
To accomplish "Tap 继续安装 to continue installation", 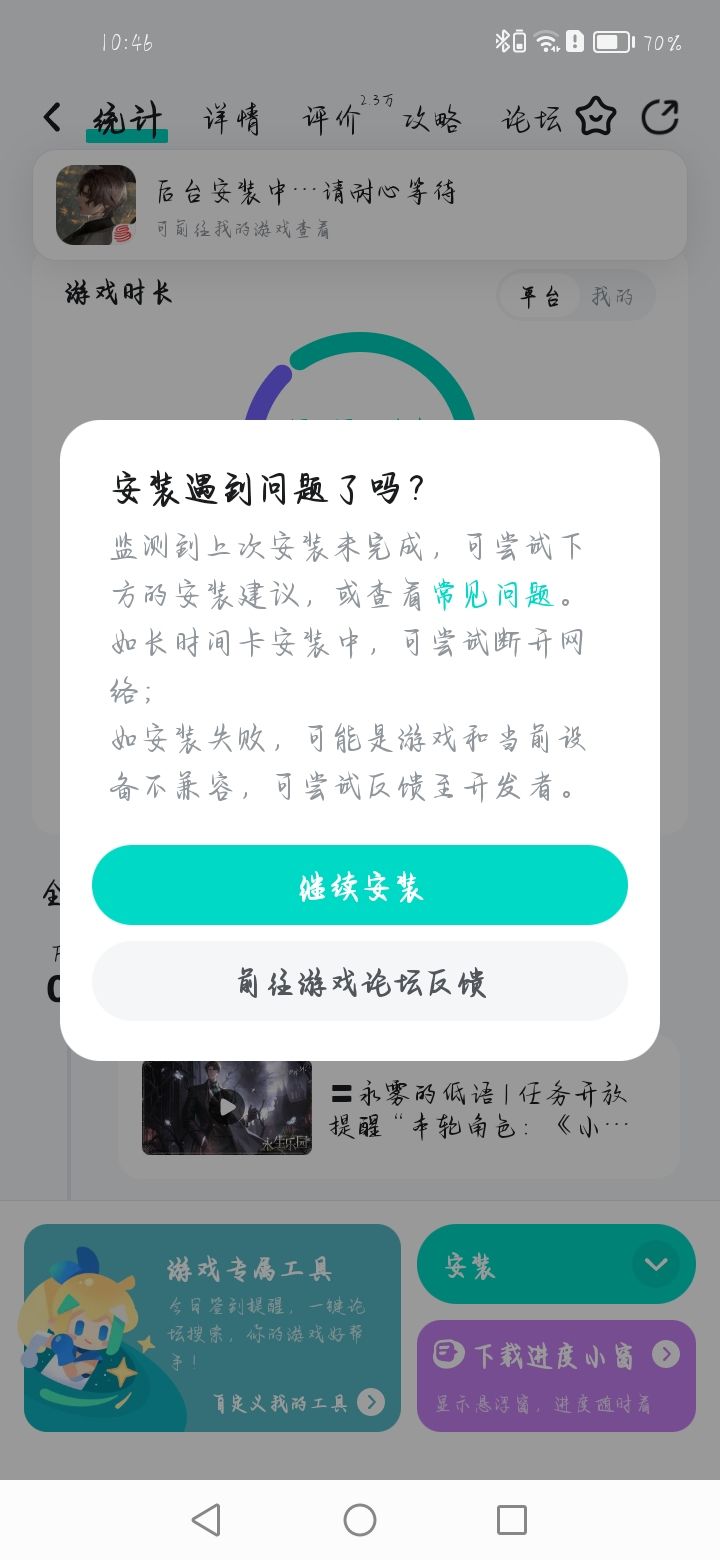I will [x=360, y=884].
